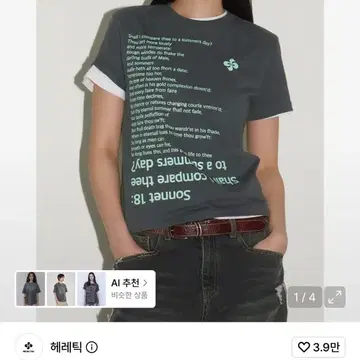This screenshot has width=360, height=360.
Task: Like this product with the heart button
Action: (x=318, y=347)
